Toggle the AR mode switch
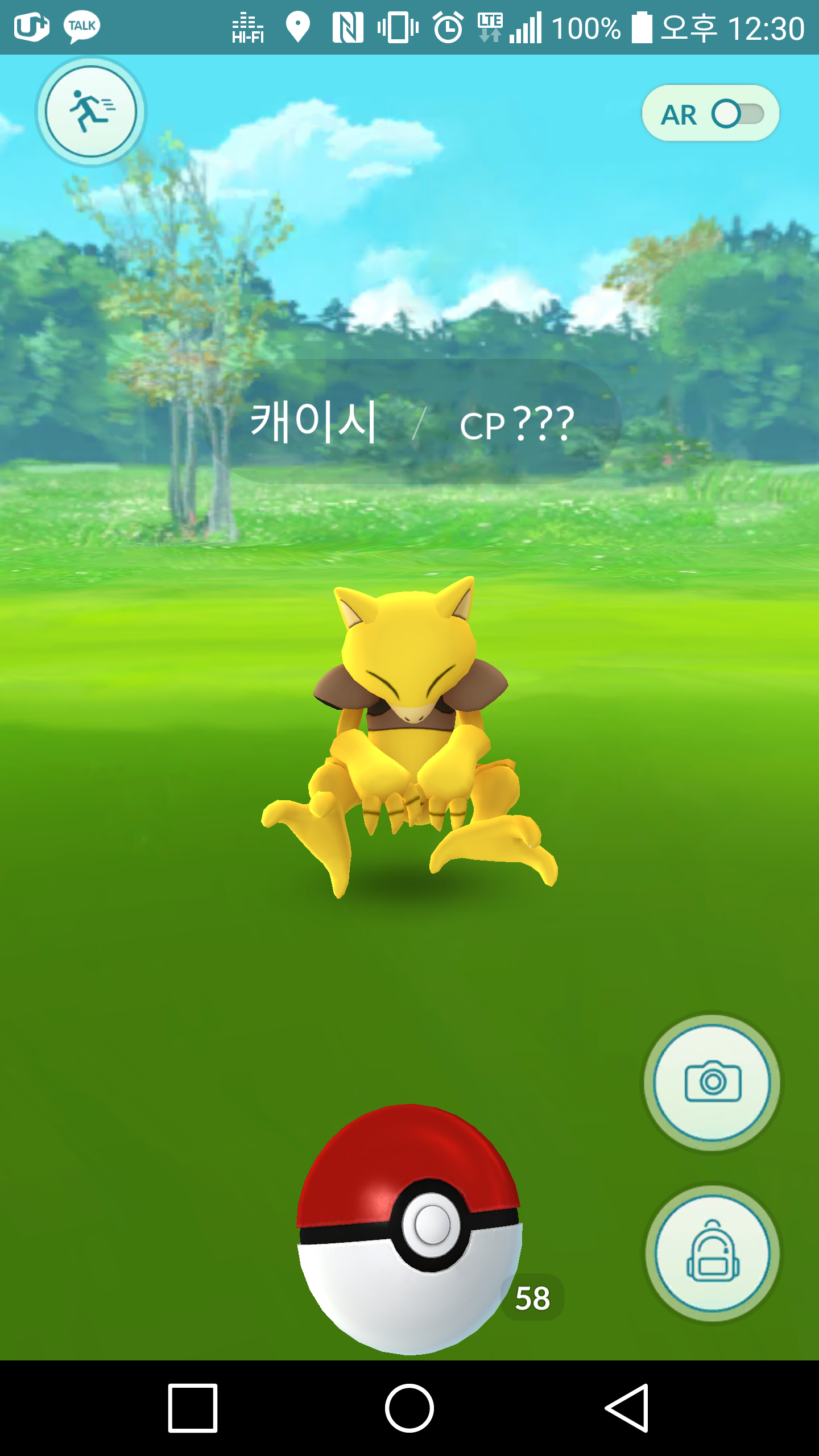Screen dimensions: 819x1456 pyautogui.click(x=711, y=113)
